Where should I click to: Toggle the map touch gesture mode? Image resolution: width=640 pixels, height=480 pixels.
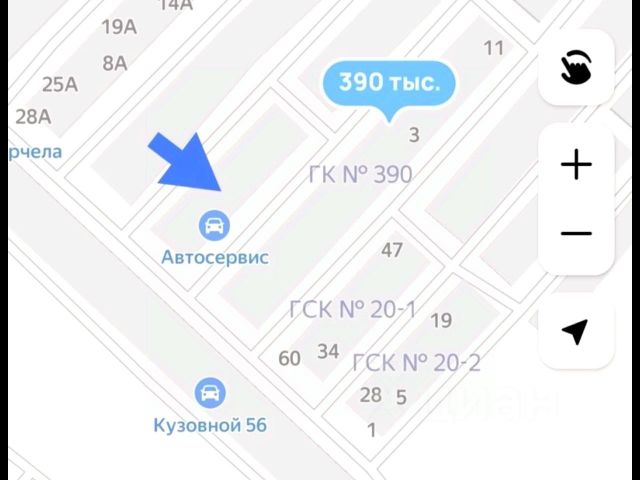(x=575, y=67)
